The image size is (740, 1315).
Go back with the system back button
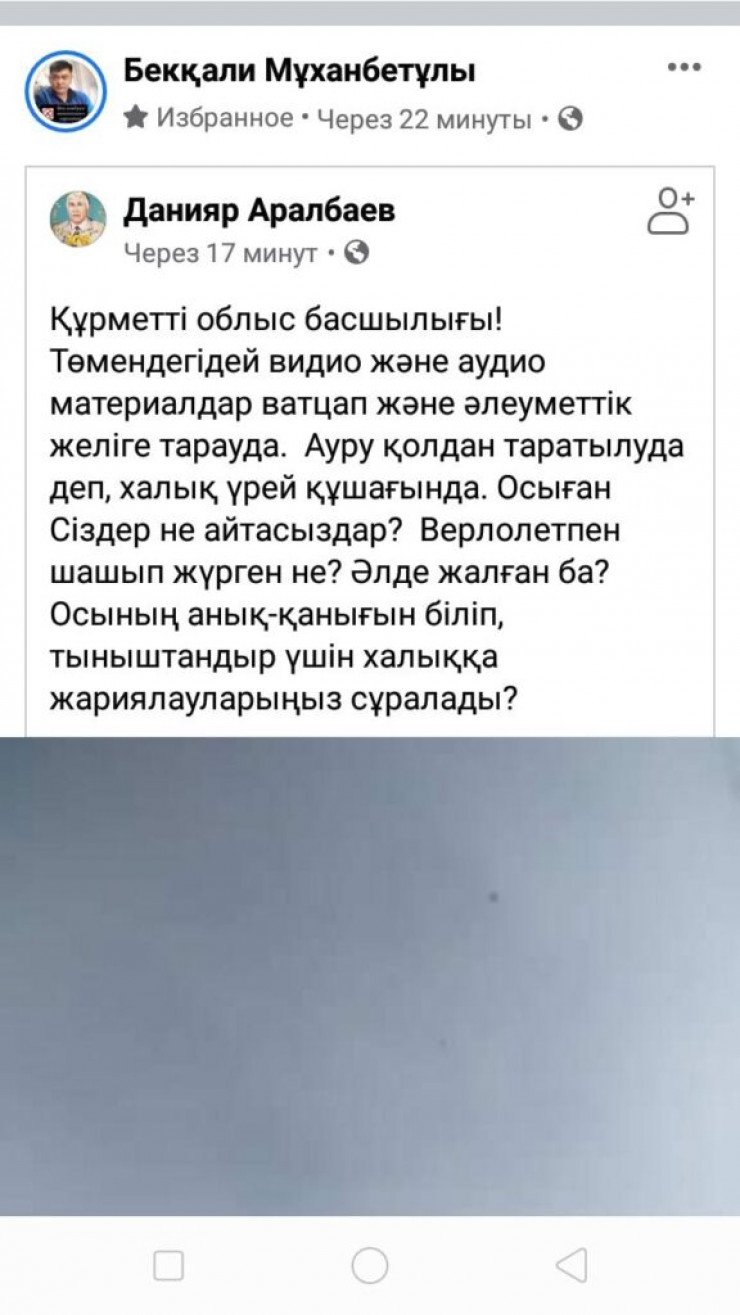[571, 1266]
